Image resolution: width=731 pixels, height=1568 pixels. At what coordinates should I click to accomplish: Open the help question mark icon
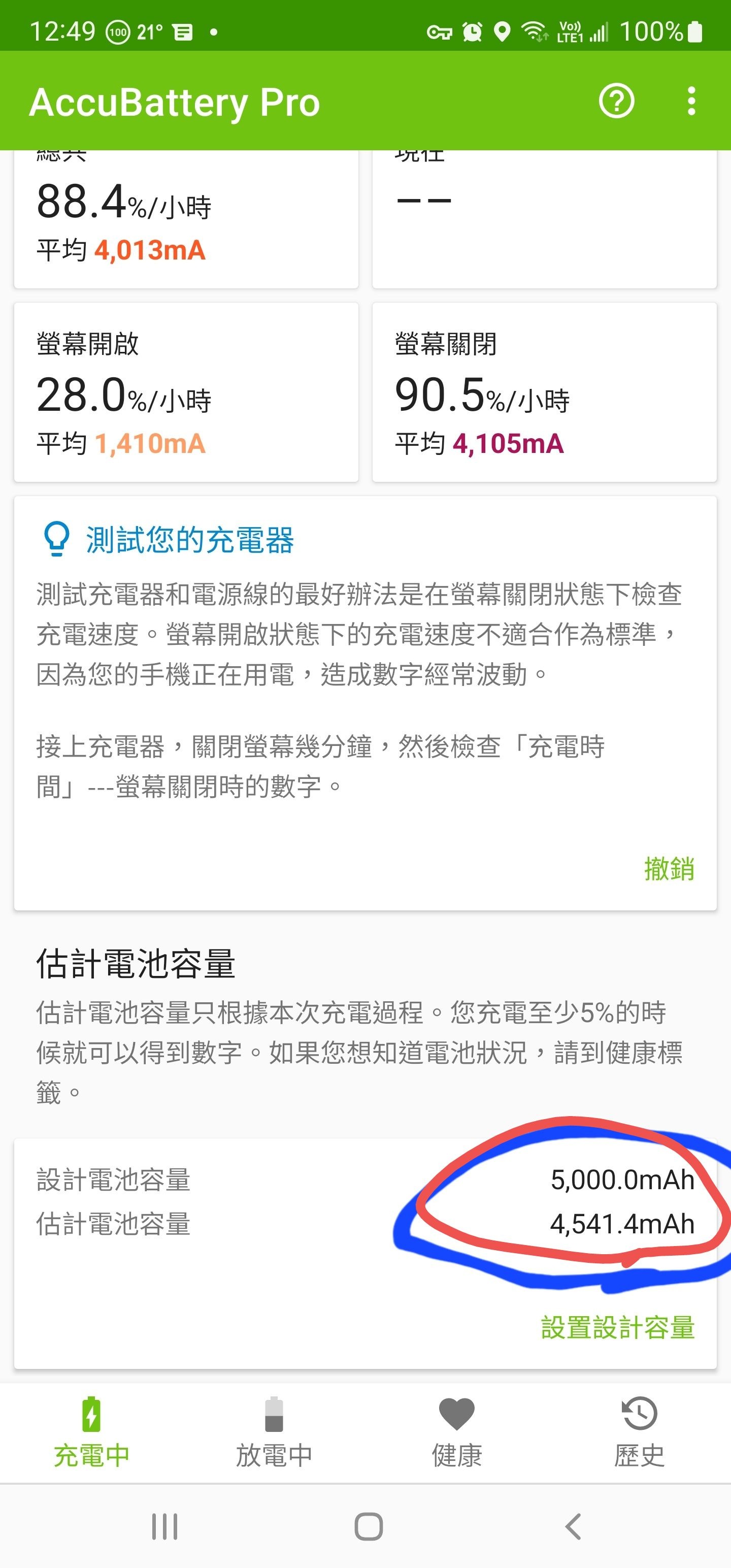click(617, 101)
